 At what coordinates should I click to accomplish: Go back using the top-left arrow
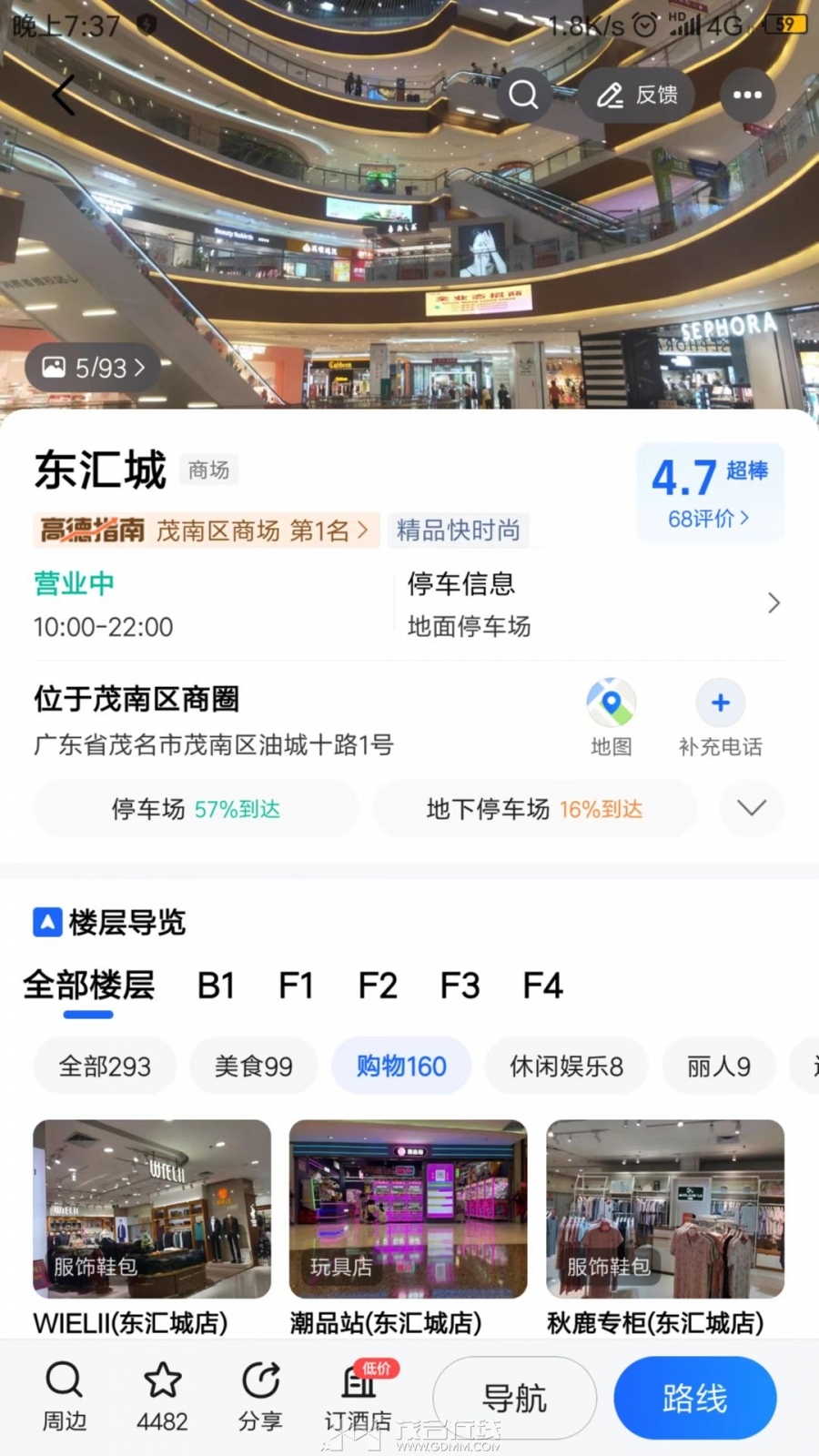64,95
